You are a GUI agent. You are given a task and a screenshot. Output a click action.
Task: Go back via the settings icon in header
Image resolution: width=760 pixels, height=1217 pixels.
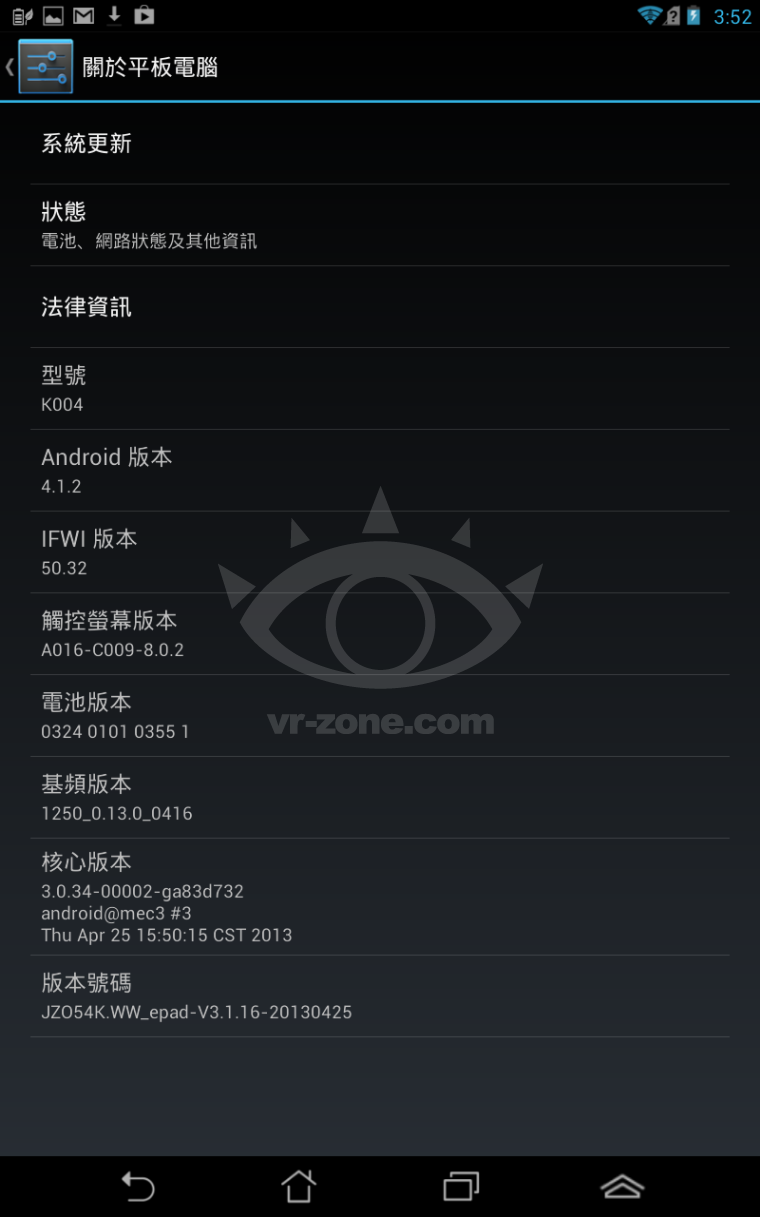click(45, 67)
